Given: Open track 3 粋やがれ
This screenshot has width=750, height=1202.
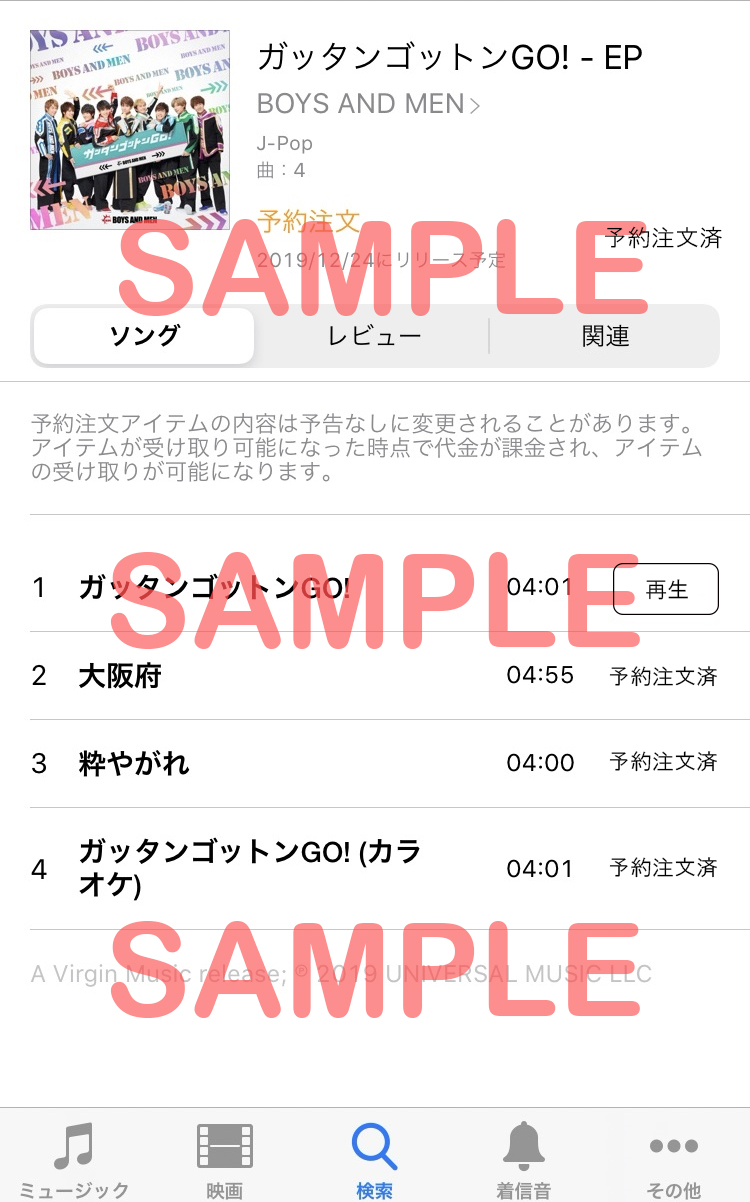Looking at the screenshot, I should click(x=134, y=764).
